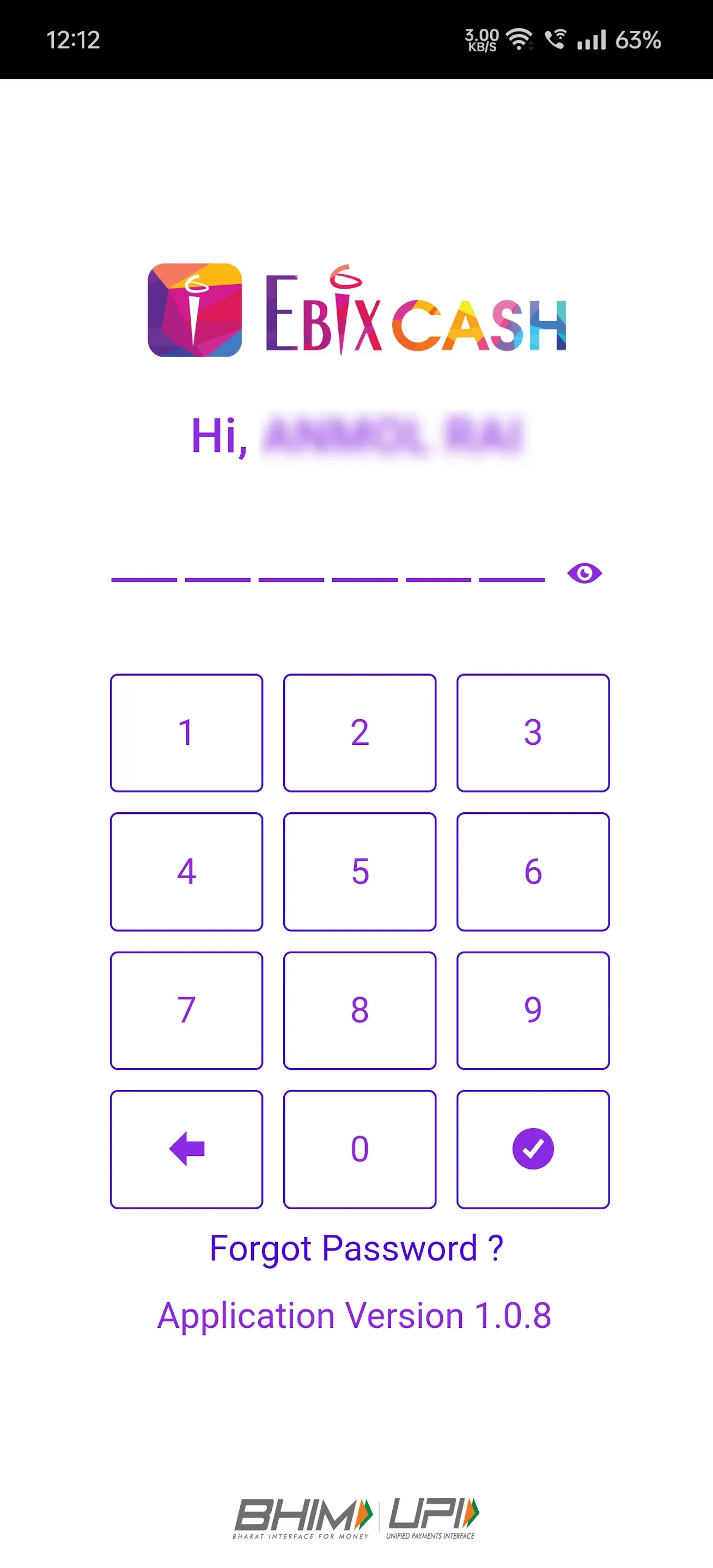Tap keypad number 2
Screen dimensions: 713x1568
tap(359, 732)
